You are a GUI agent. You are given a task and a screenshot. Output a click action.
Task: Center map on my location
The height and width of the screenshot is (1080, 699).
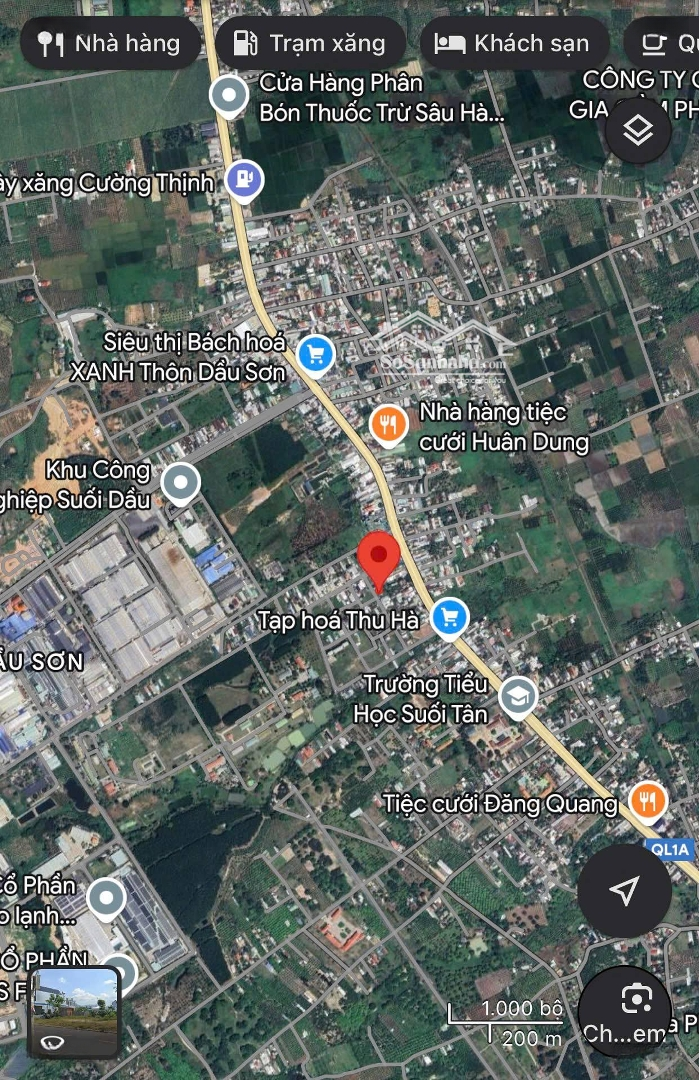tap(625, 890)
